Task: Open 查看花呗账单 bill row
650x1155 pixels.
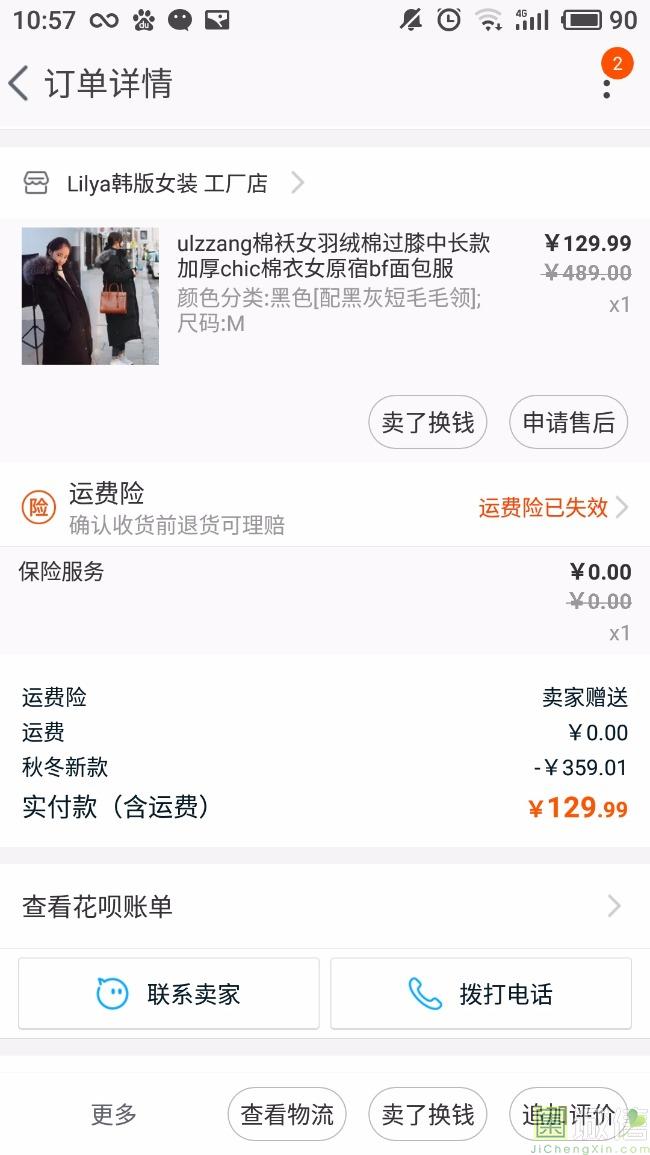Action: coord(324,906)
